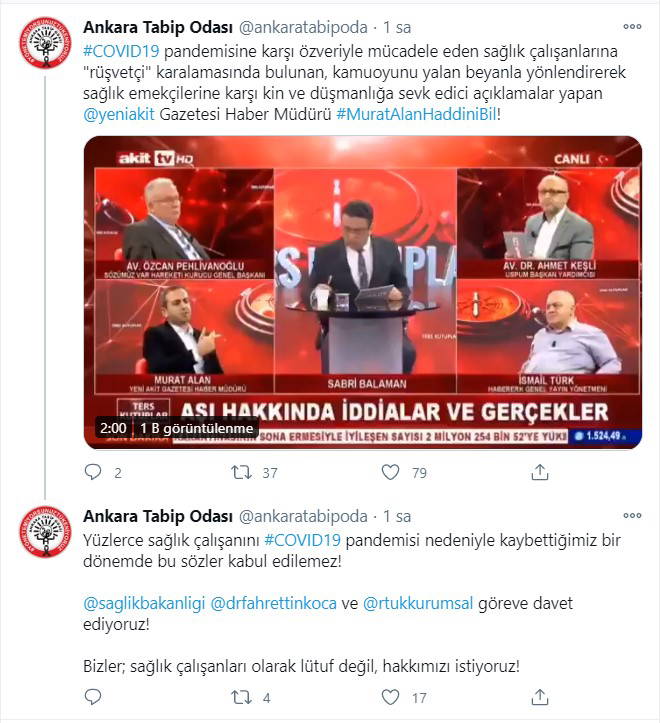The height and width of the screenshot is (723, 661).
Task: Retweet the tweet showing 4 retweets
Action: point(241,697)
